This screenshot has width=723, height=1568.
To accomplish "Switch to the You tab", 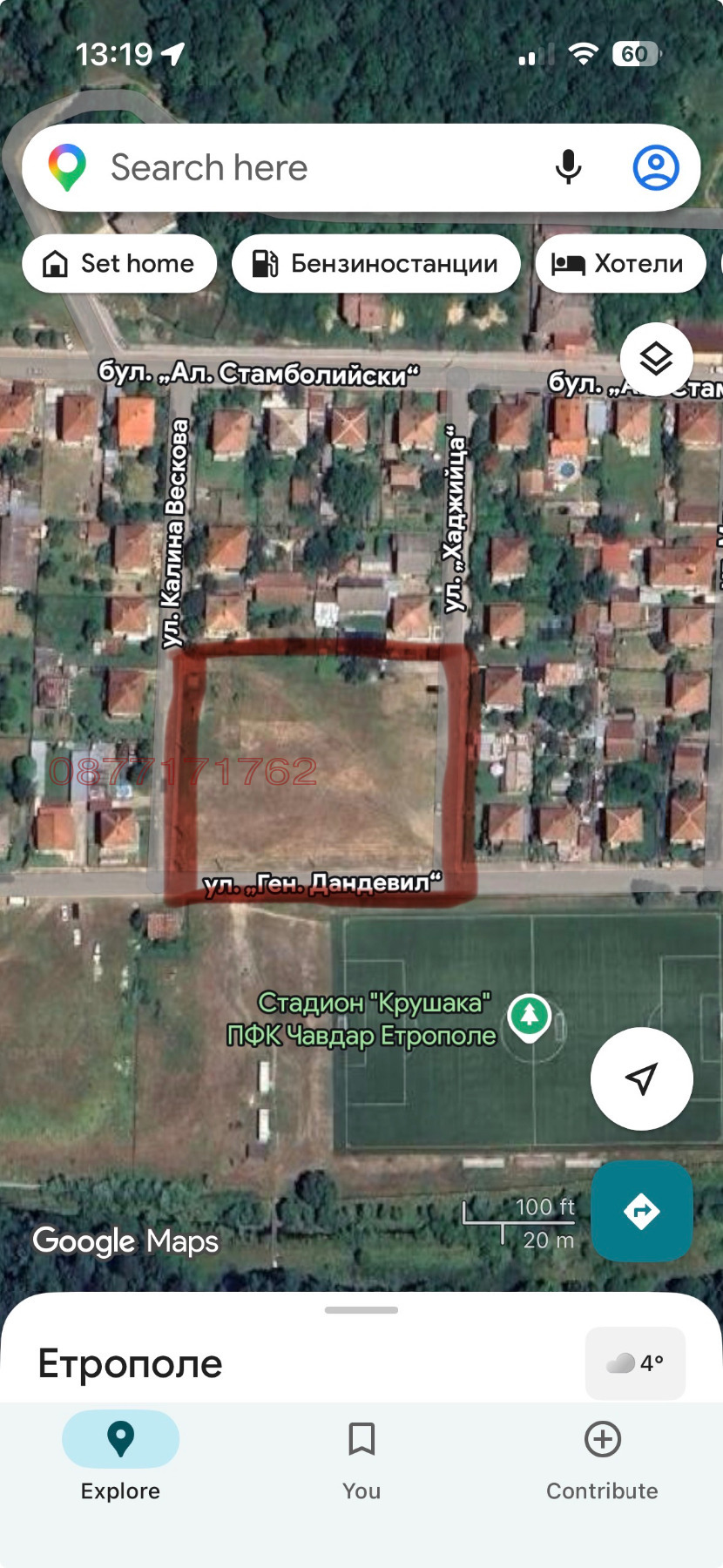I will pyautogui.click(x=361, y=1456).
